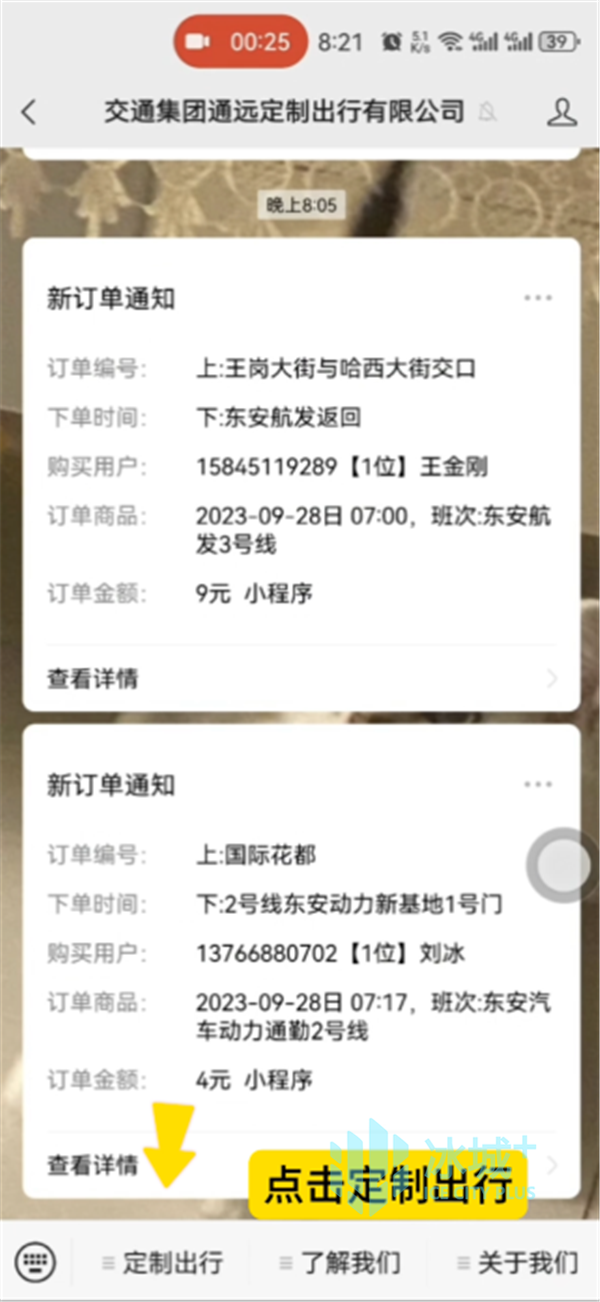The height and width of the screenshot is (1302, 600).
Task: Open the 关于我们 menu
Action: pos(516,1262)
